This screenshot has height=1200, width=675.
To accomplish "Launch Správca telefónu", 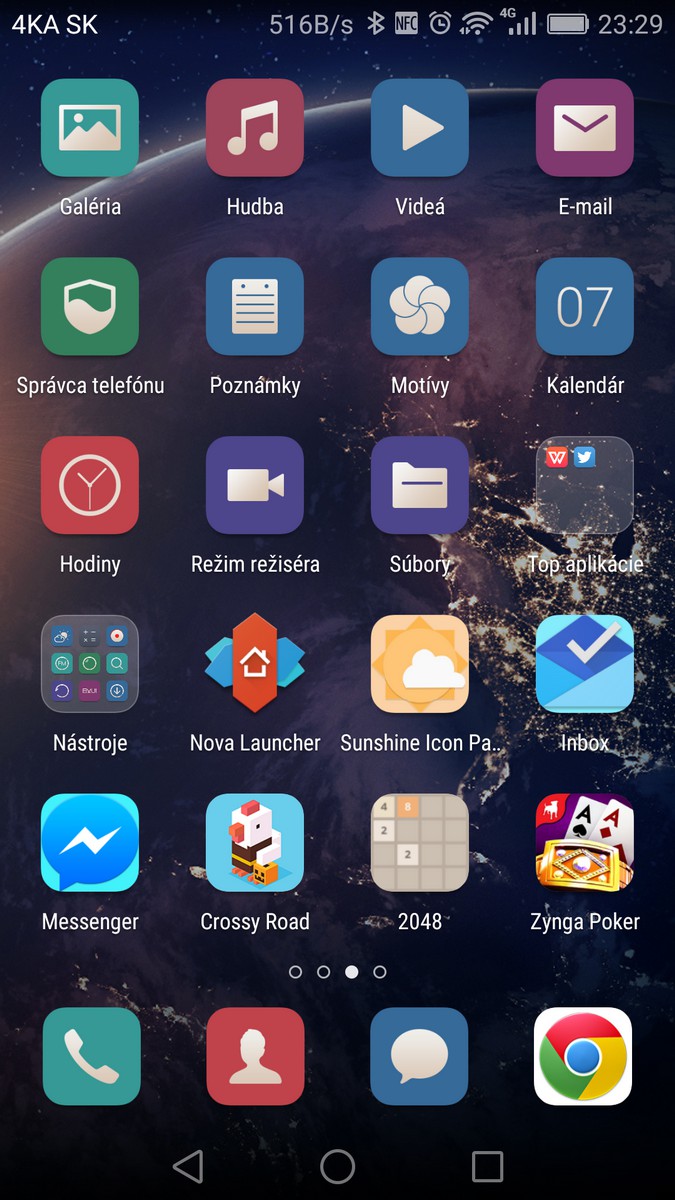I will (90, 307).
